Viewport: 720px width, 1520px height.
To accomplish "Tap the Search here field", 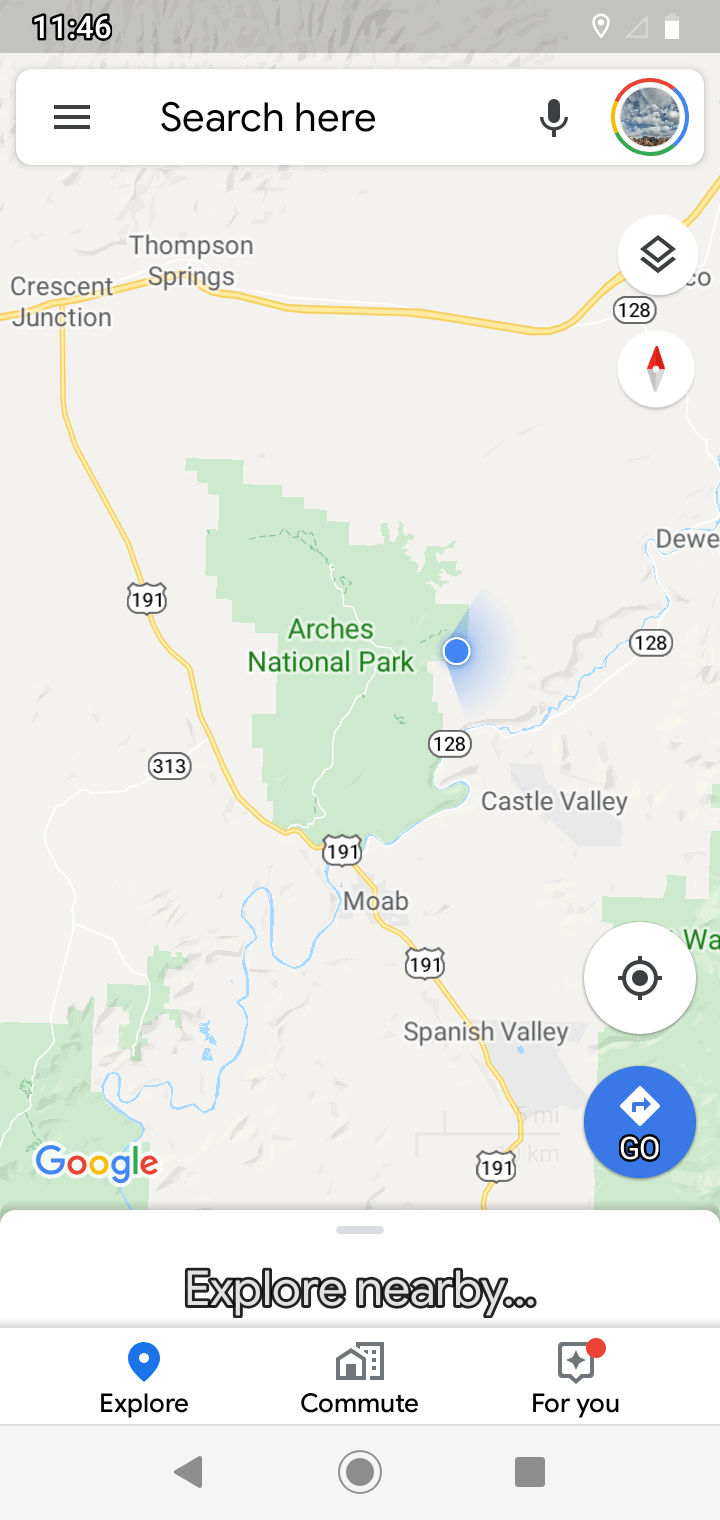I will 300,118.
